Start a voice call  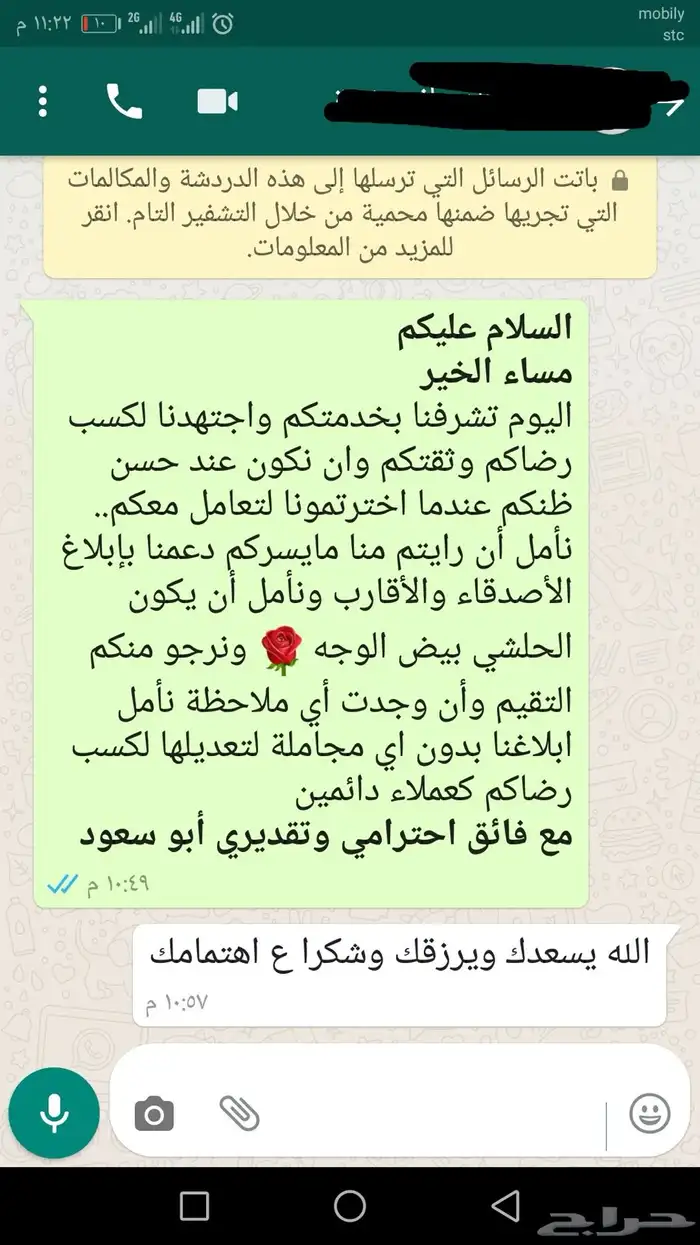pos(125,102)
